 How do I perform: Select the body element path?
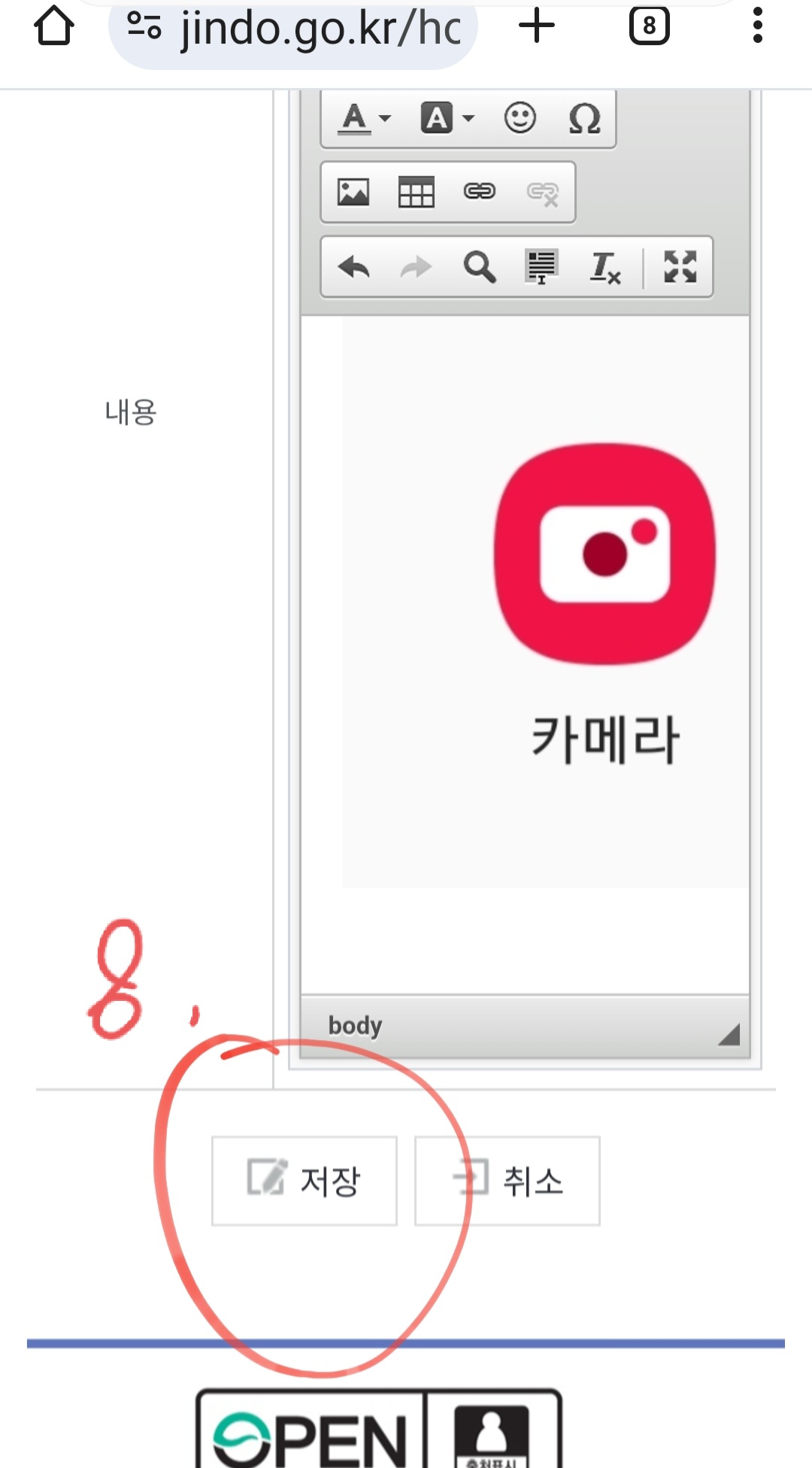(x=355, y=1026)
